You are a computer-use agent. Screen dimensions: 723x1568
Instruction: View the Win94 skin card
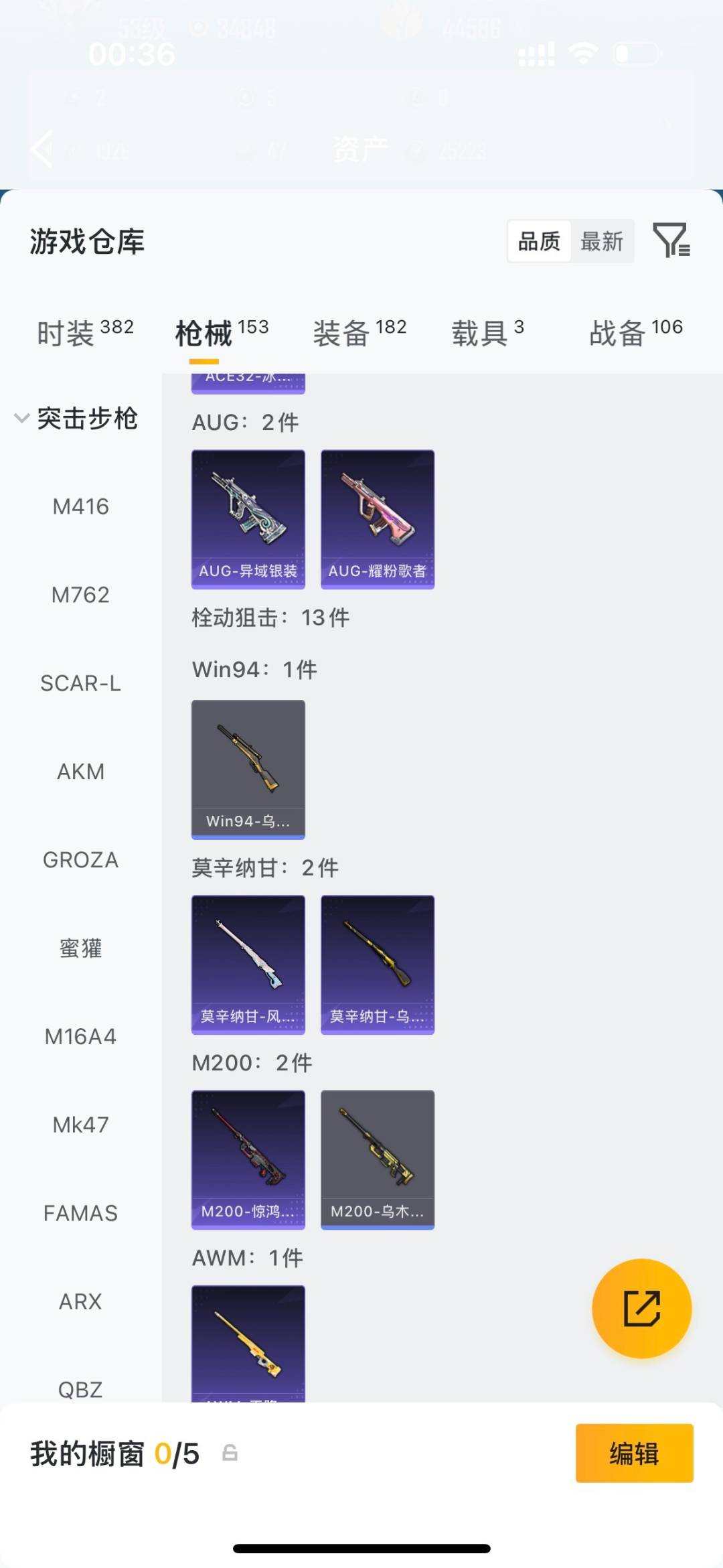(x=248, y=769)
